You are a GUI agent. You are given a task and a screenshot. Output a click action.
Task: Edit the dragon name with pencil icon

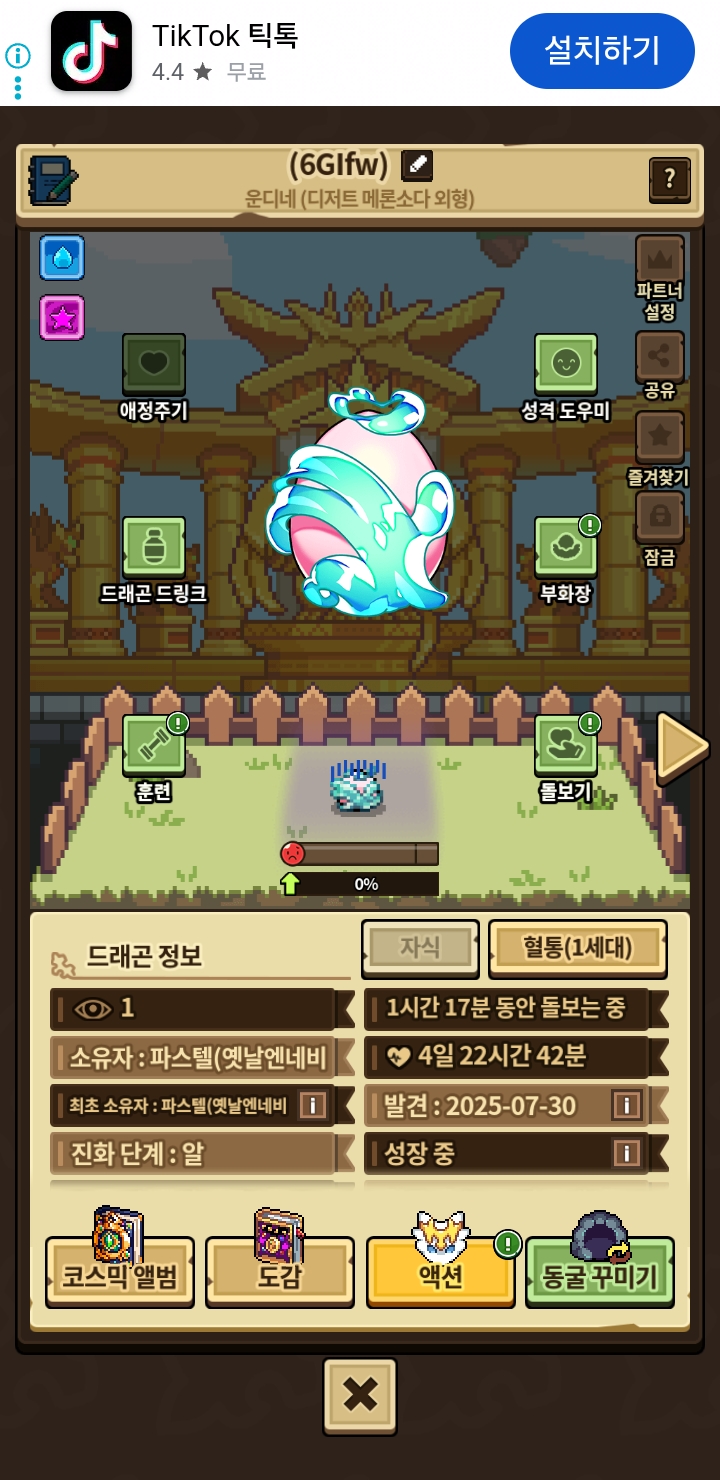pos(417,165)
